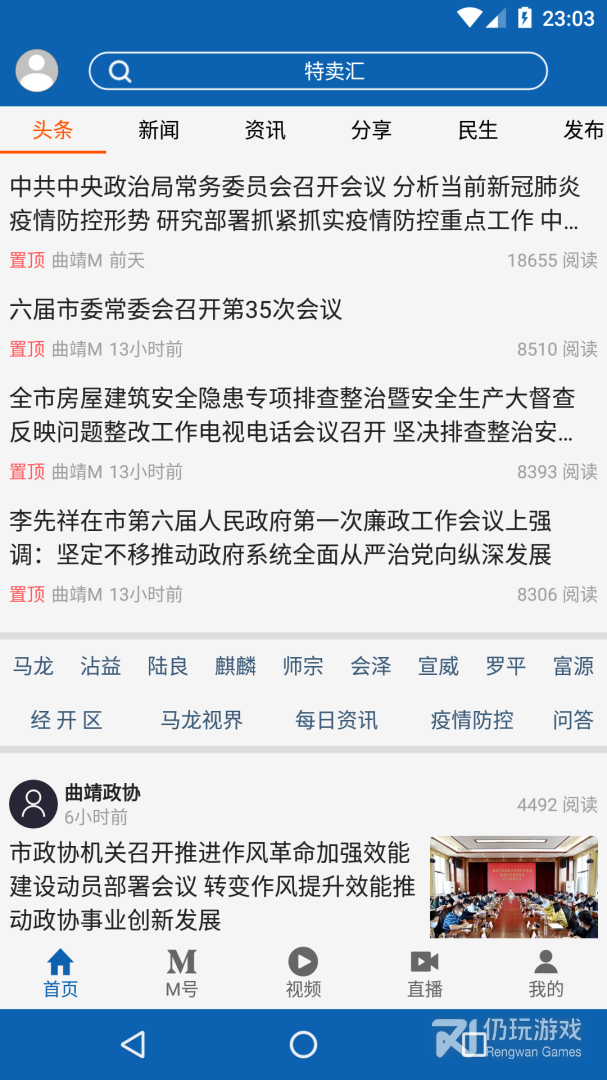Go to the 视频 bottom tab
607x1080 pixels.
[303, 974]
